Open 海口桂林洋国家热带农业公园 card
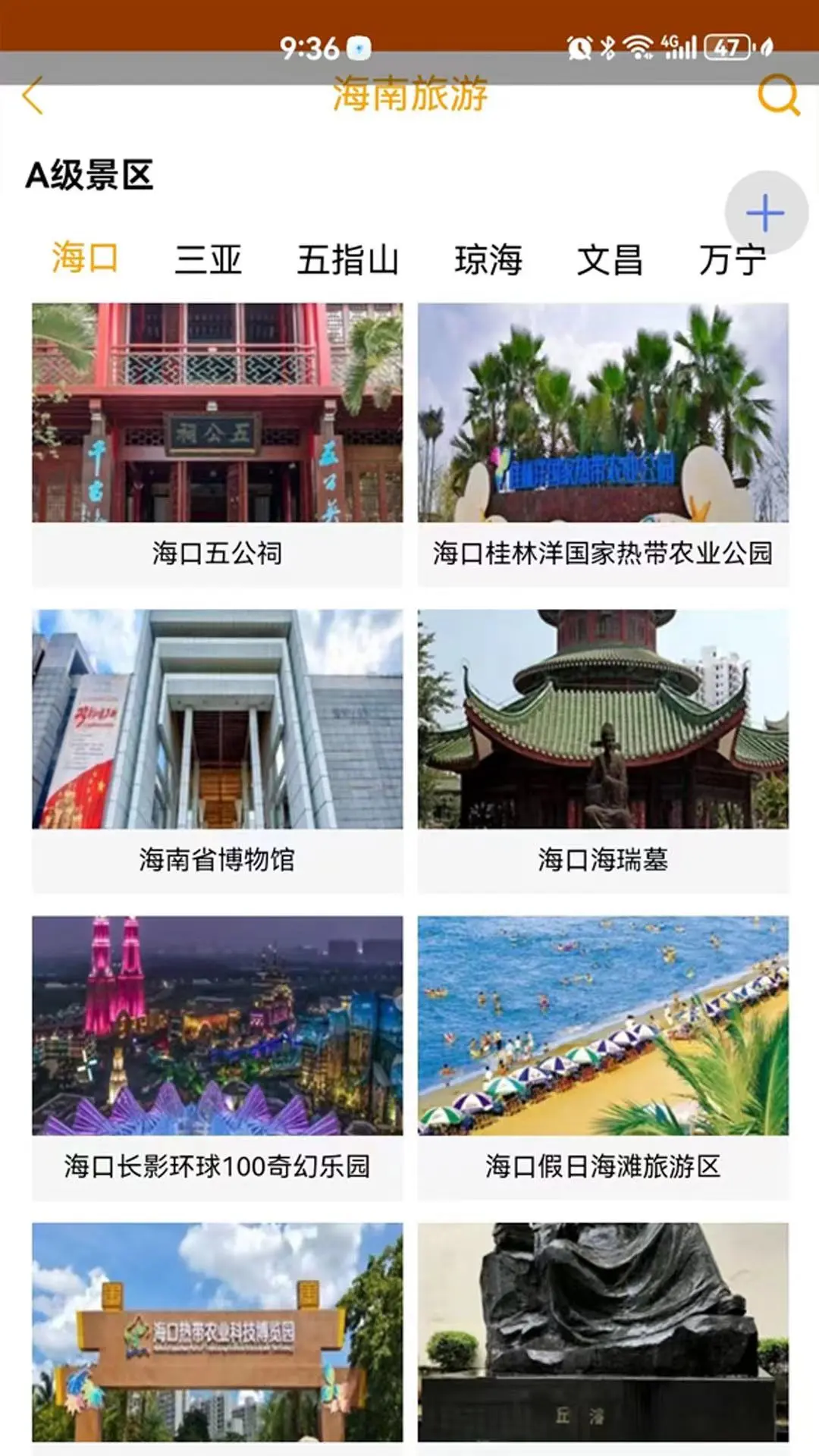This screenshot has width=819, height=1456. [603, 444]
